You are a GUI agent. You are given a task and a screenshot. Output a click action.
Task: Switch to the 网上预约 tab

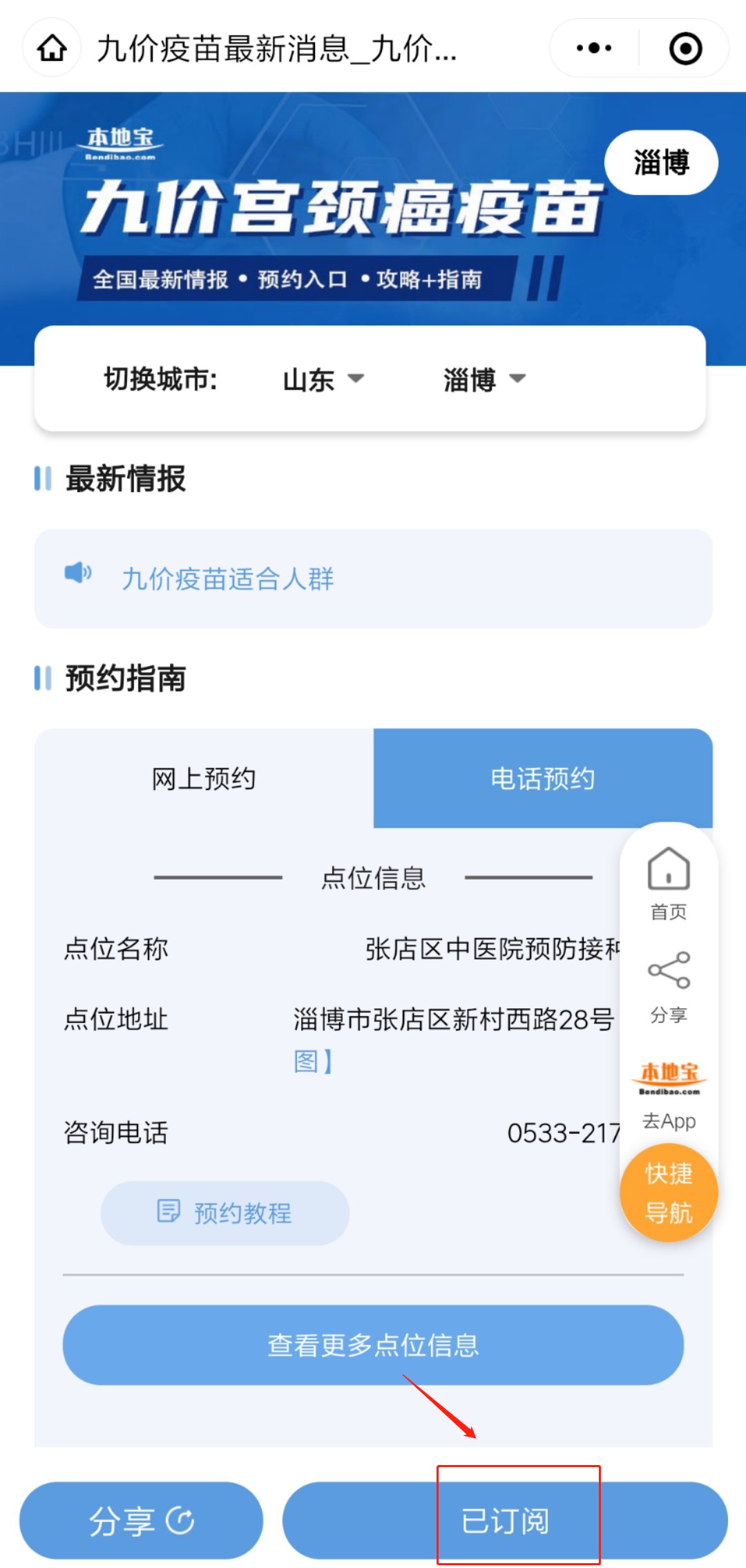point(204,779)
